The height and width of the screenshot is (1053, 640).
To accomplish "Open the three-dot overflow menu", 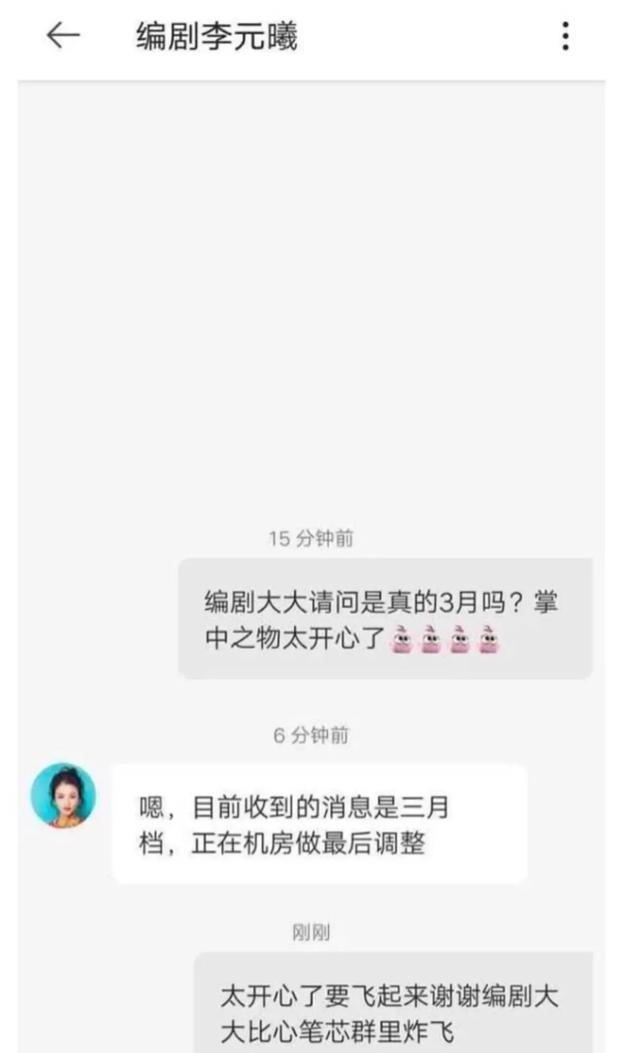I will 565,38.
